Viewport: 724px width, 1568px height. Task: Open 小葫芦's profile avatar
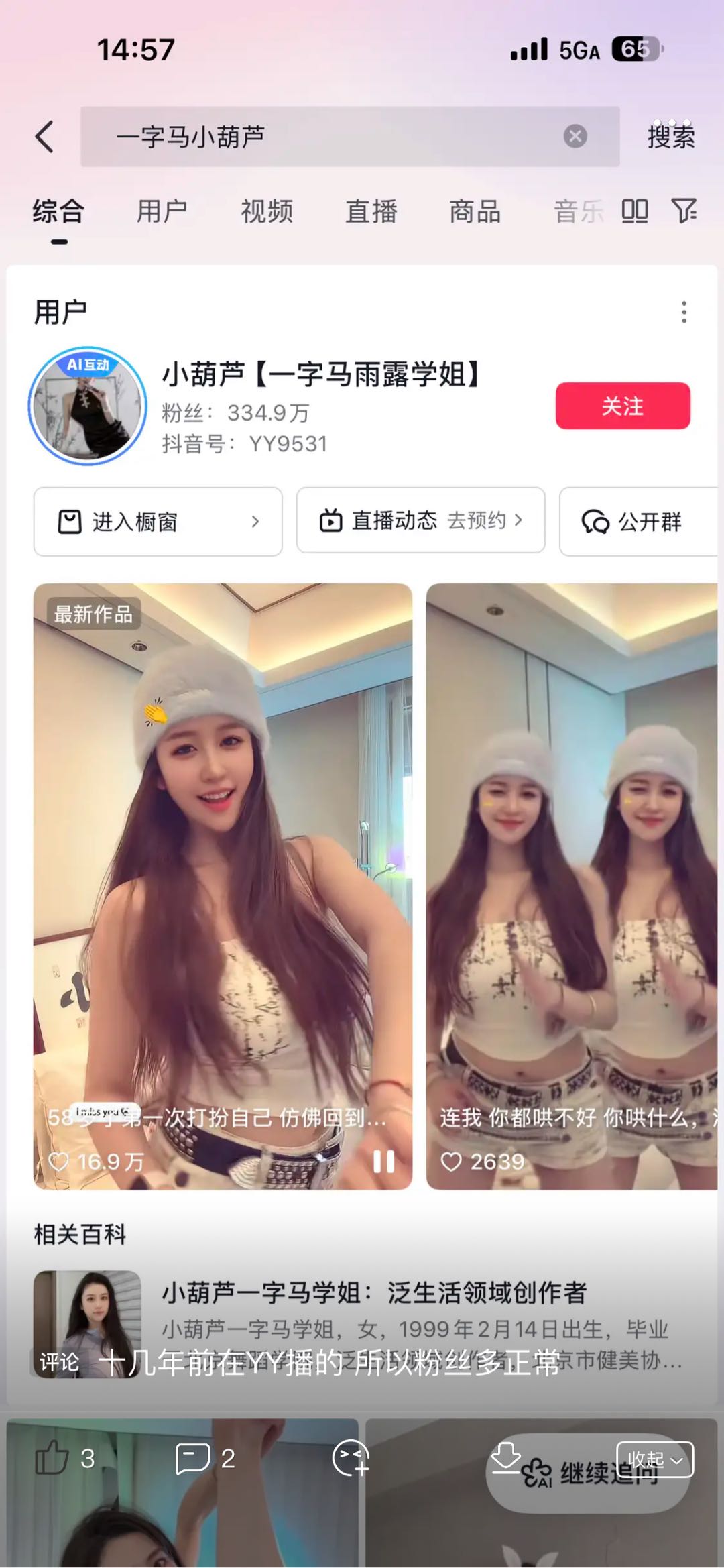pos(88,406)
